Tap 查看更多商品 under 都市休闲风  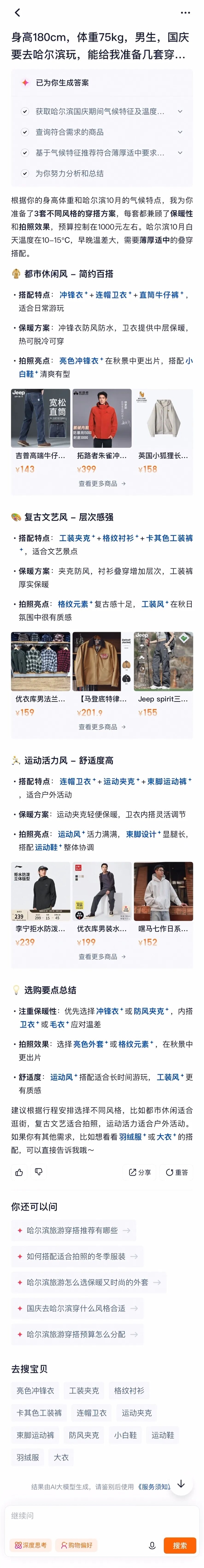click(x=102, y=483)
